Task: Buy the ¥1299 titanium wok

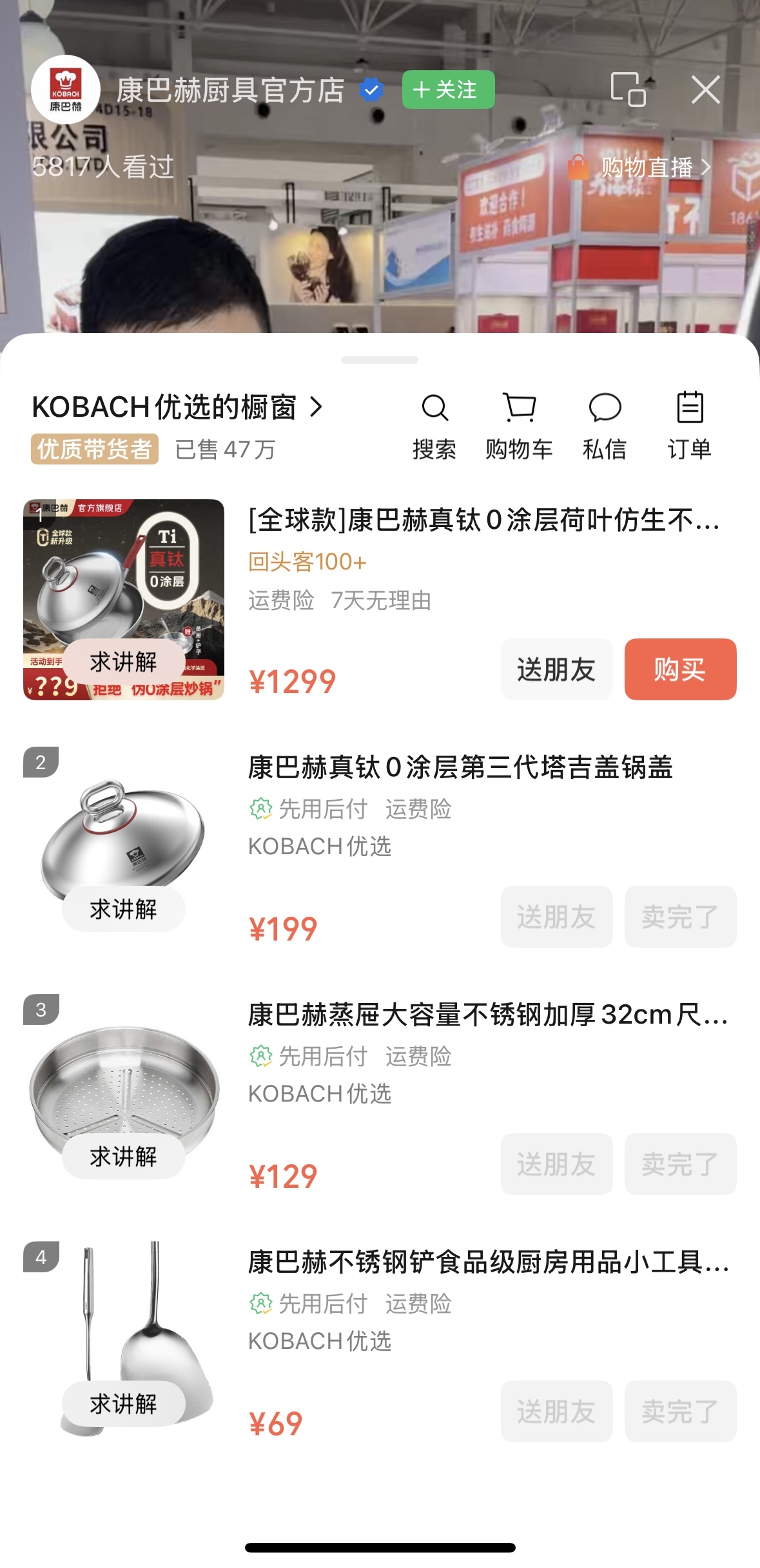Action: (680, 669)
